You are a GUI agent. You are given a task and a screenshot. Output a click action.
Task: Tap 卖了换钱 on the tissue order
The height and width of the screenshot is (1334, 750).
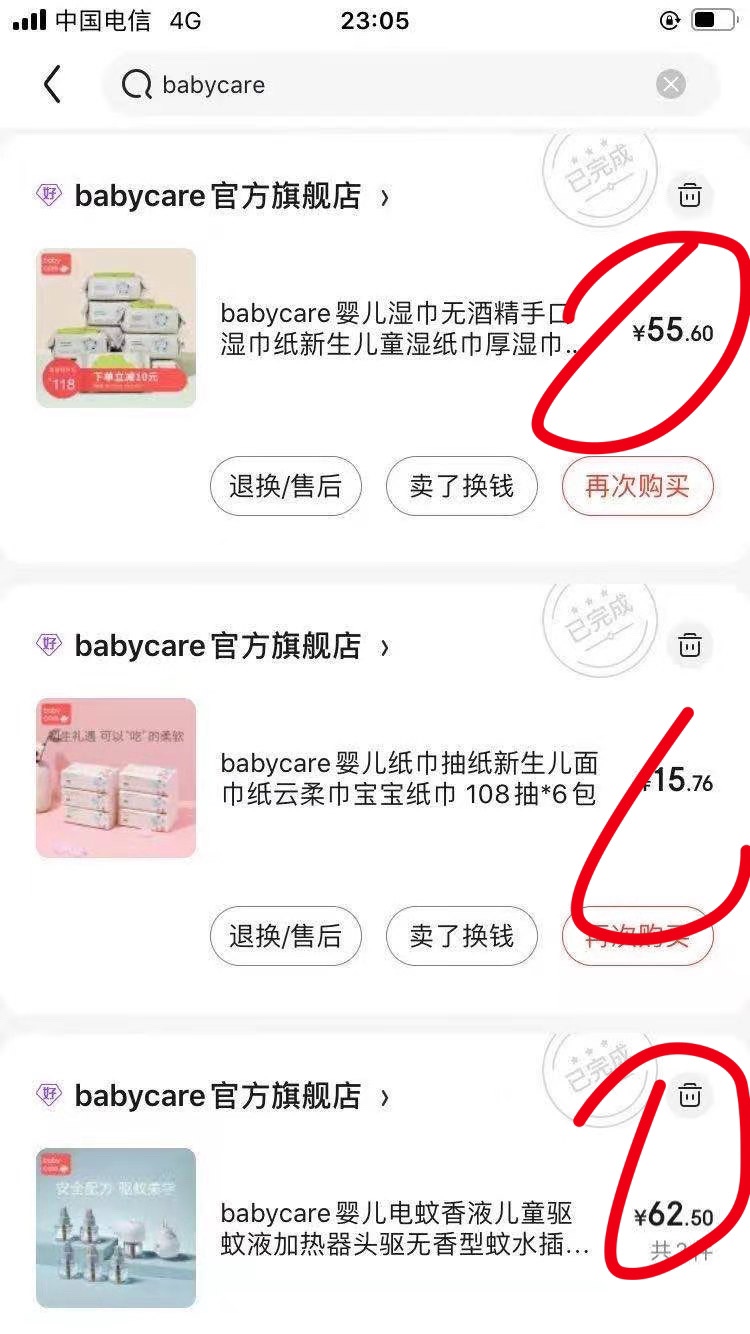pyautogui.click(x=461, y=937)
